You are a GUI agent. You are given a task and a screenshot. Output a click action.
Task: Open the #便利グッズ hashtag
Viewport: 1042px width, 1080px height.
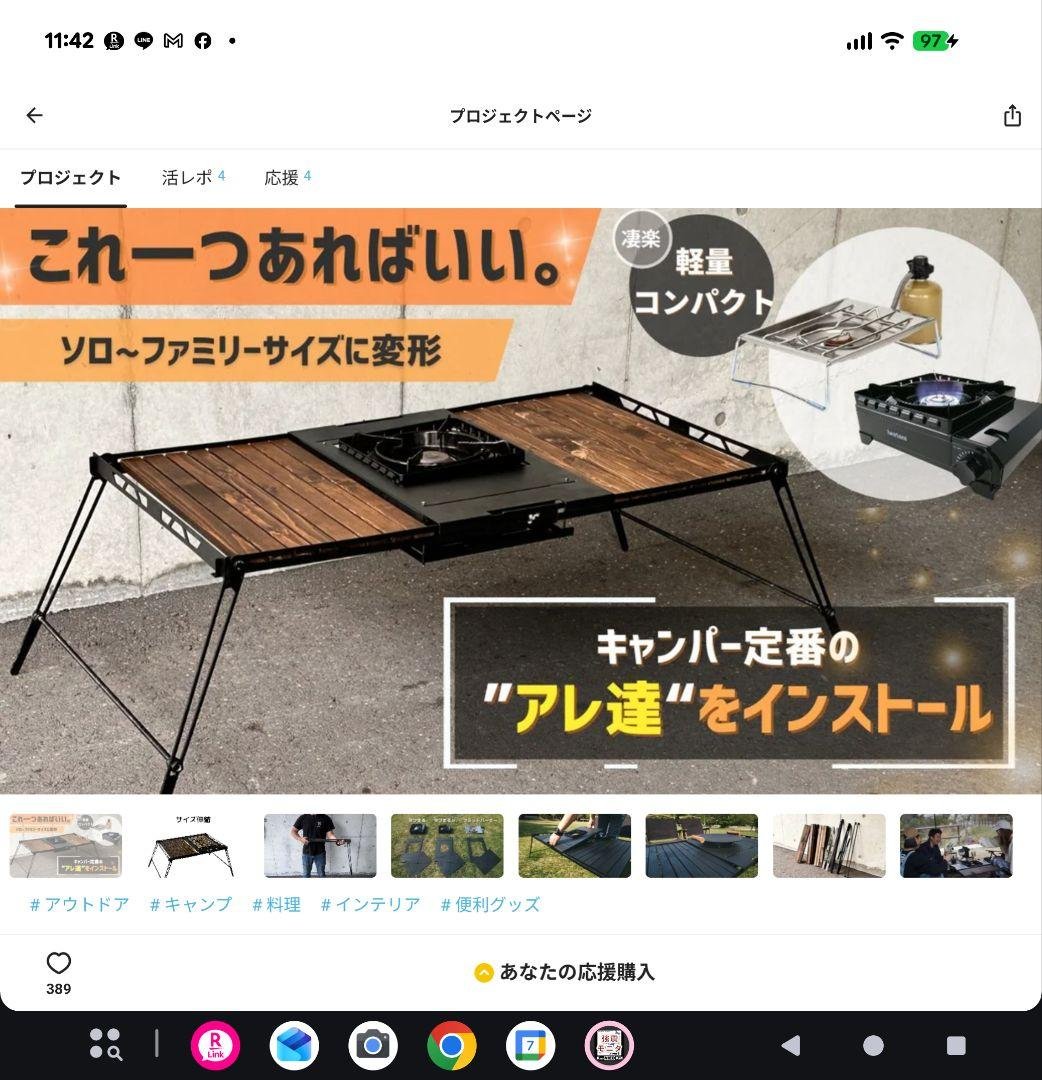click(490, 904)
